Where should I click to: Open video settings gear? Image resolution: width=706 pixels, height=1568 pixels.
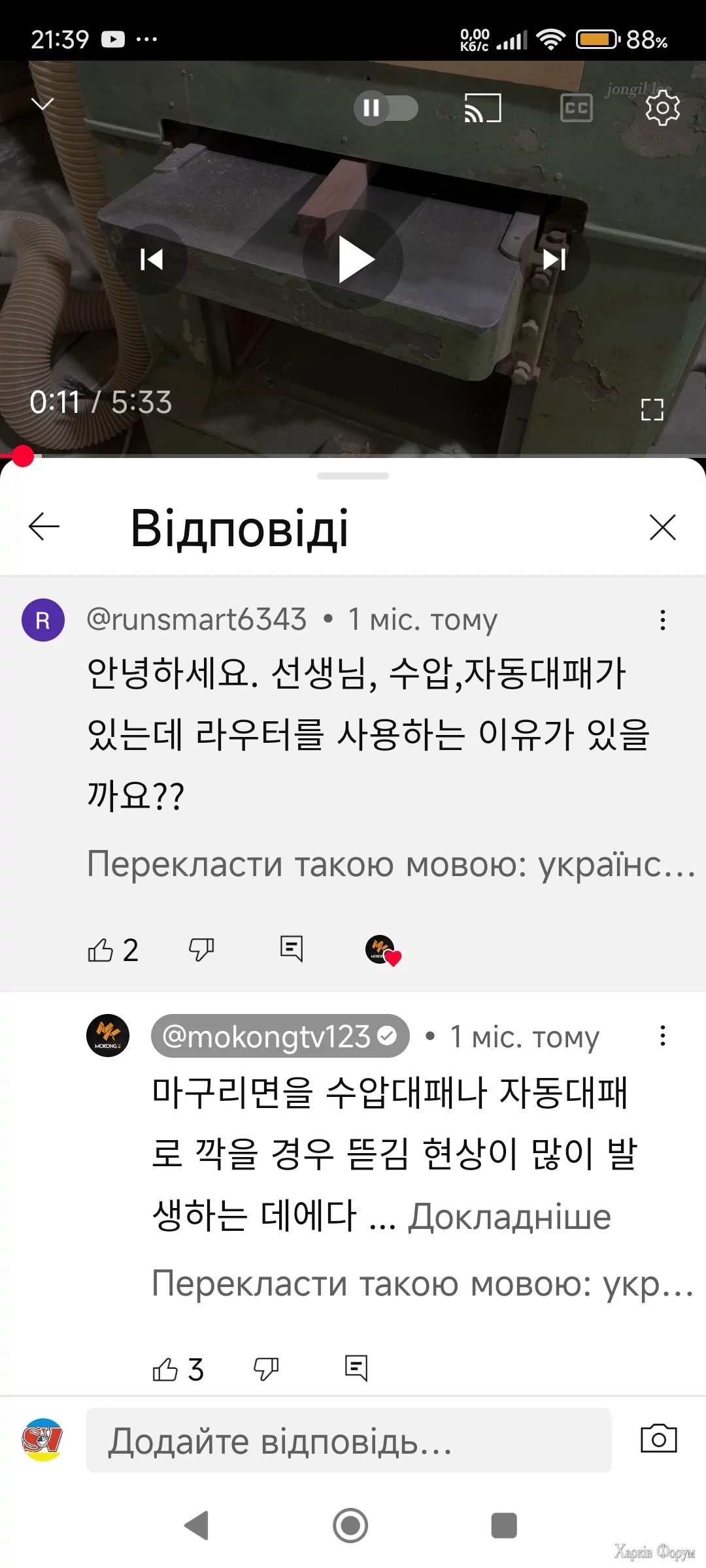pyautogui.click(x=662, y=108)
